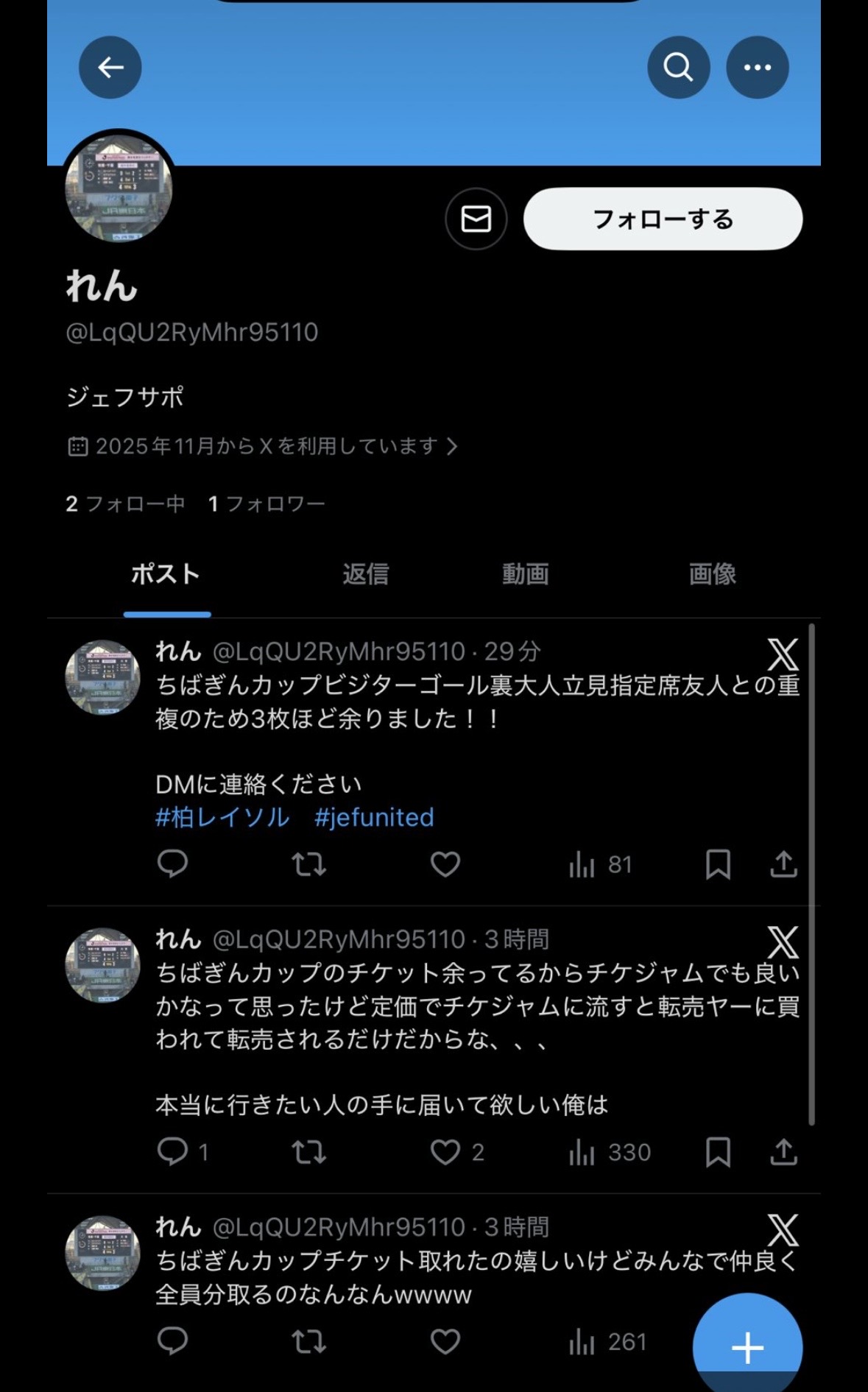View the 1 フォロワー list

[x=267, y=504]
